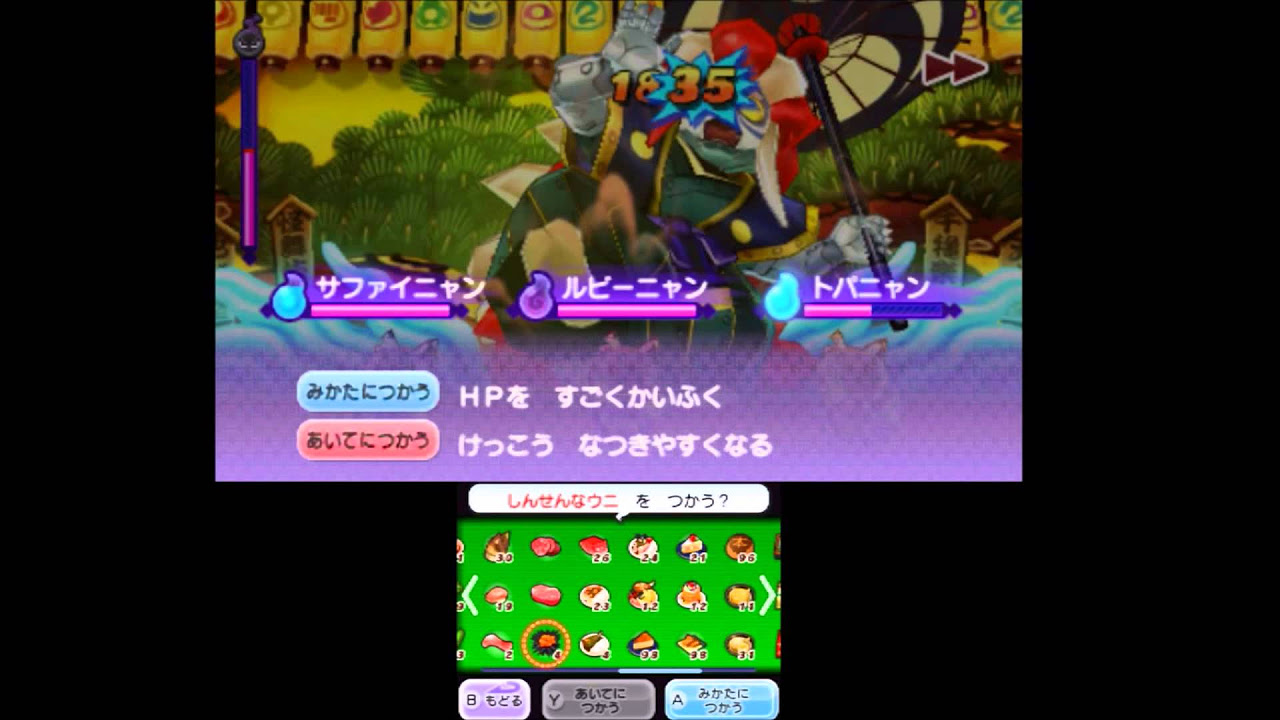Choose the strawberry shortcake with count 21
Viewport: 1280px width, 720px height.
coord(692,547)
